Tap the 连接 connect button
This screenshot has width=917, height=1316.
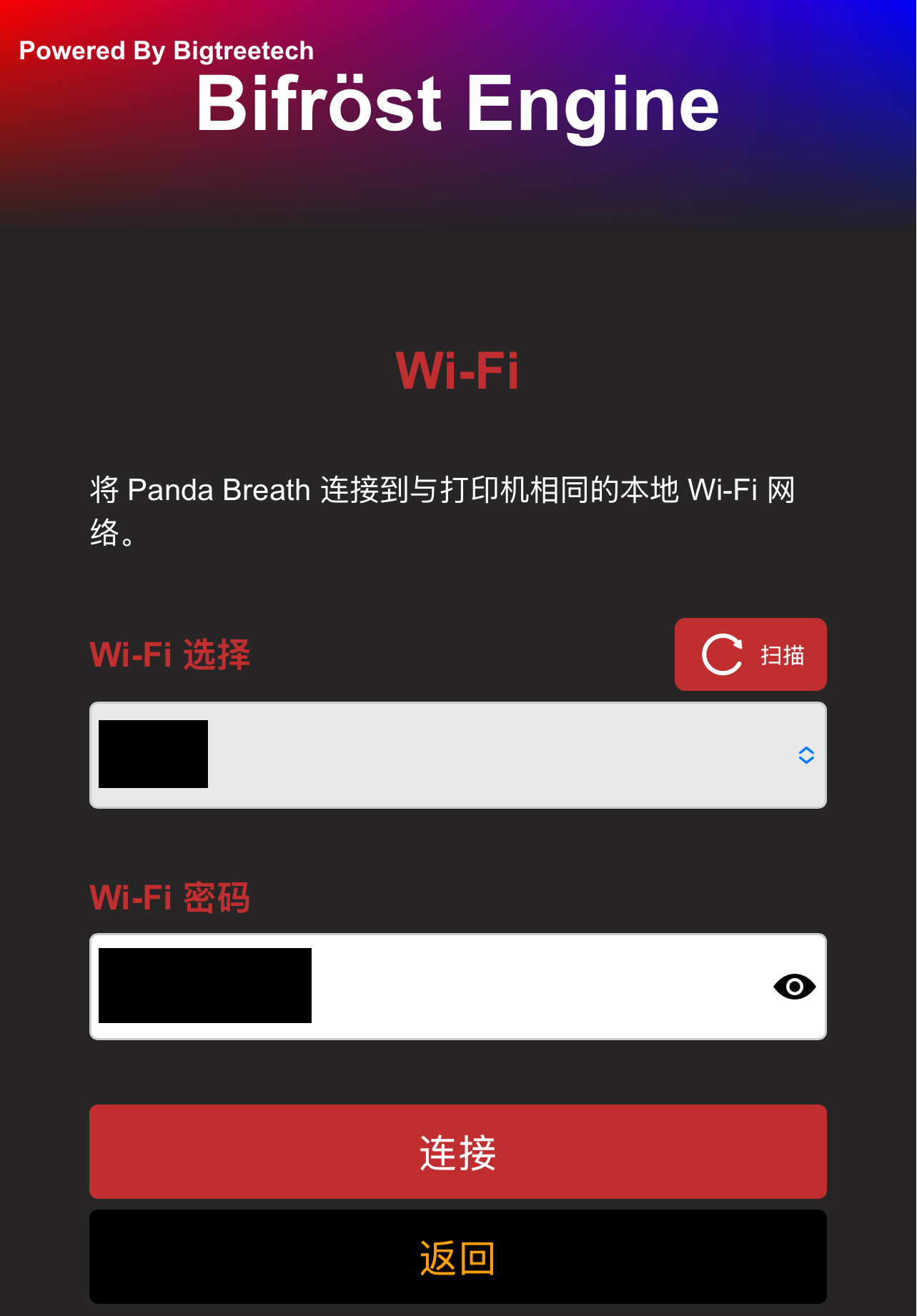coord(457,1152)
